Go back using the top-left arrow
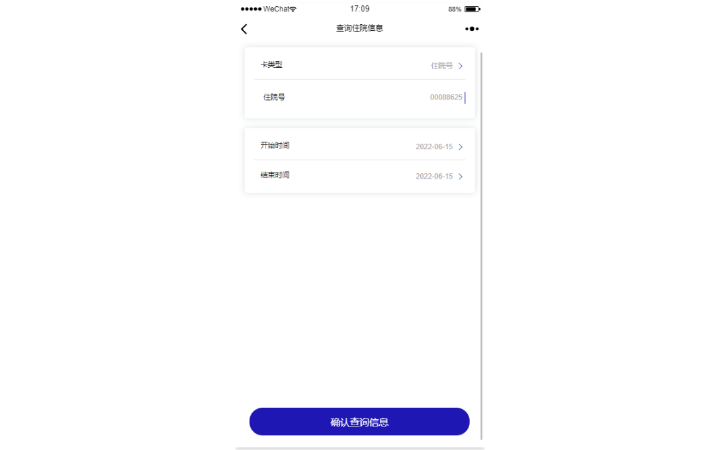The image size is (720, 450). [x=244, y=29]
